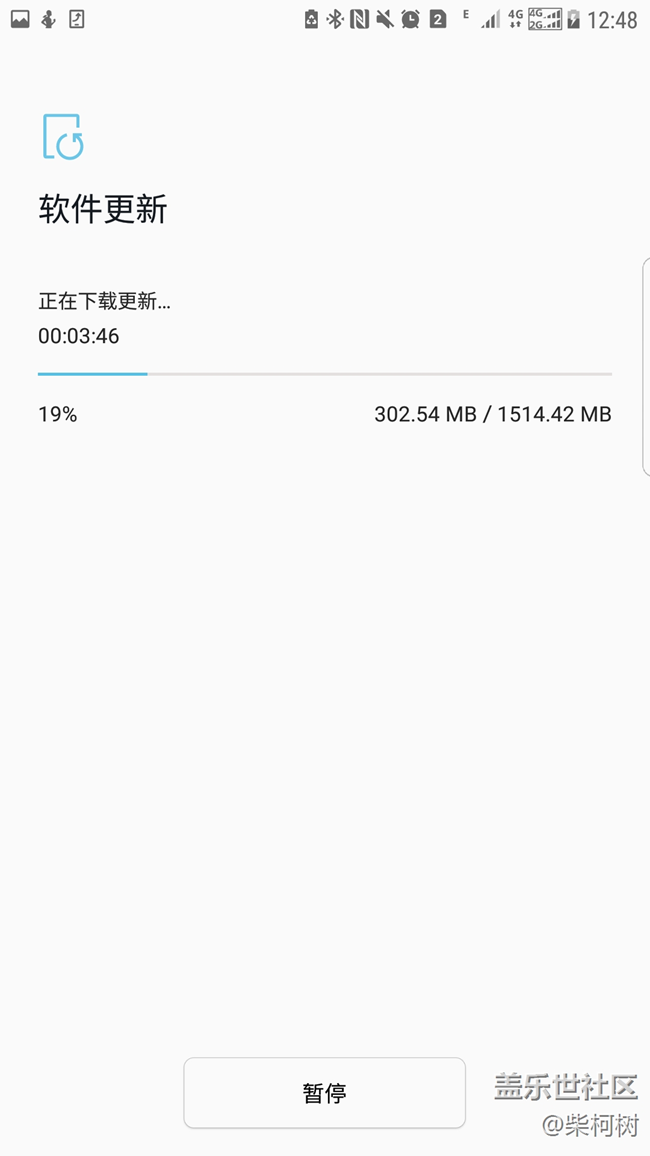This screenshot has width=650, height=1156.
Task: Open the edge panel handle
Action: pyautogui.click(x=646, y=366)
